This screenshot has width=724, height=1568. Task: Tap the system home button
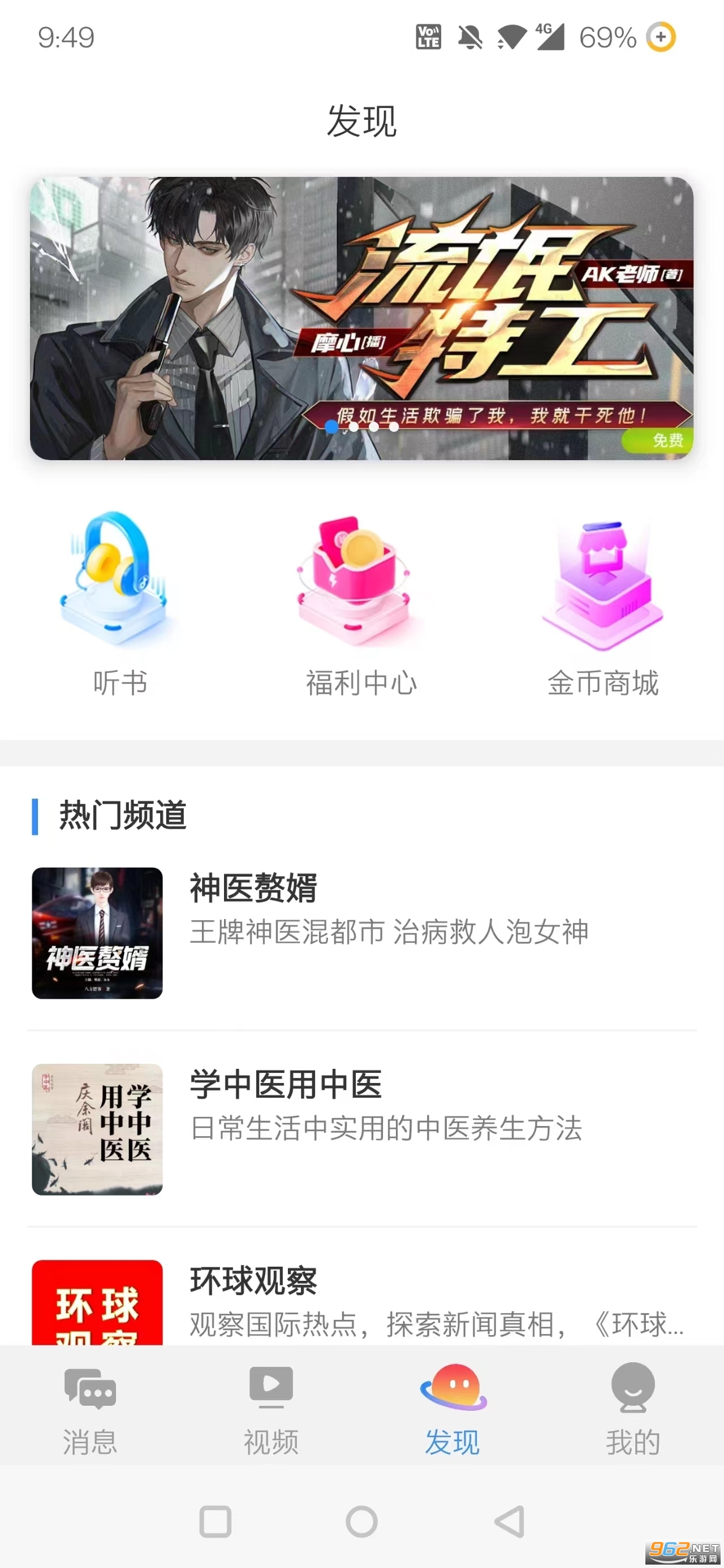click(x=361, y=1521)
